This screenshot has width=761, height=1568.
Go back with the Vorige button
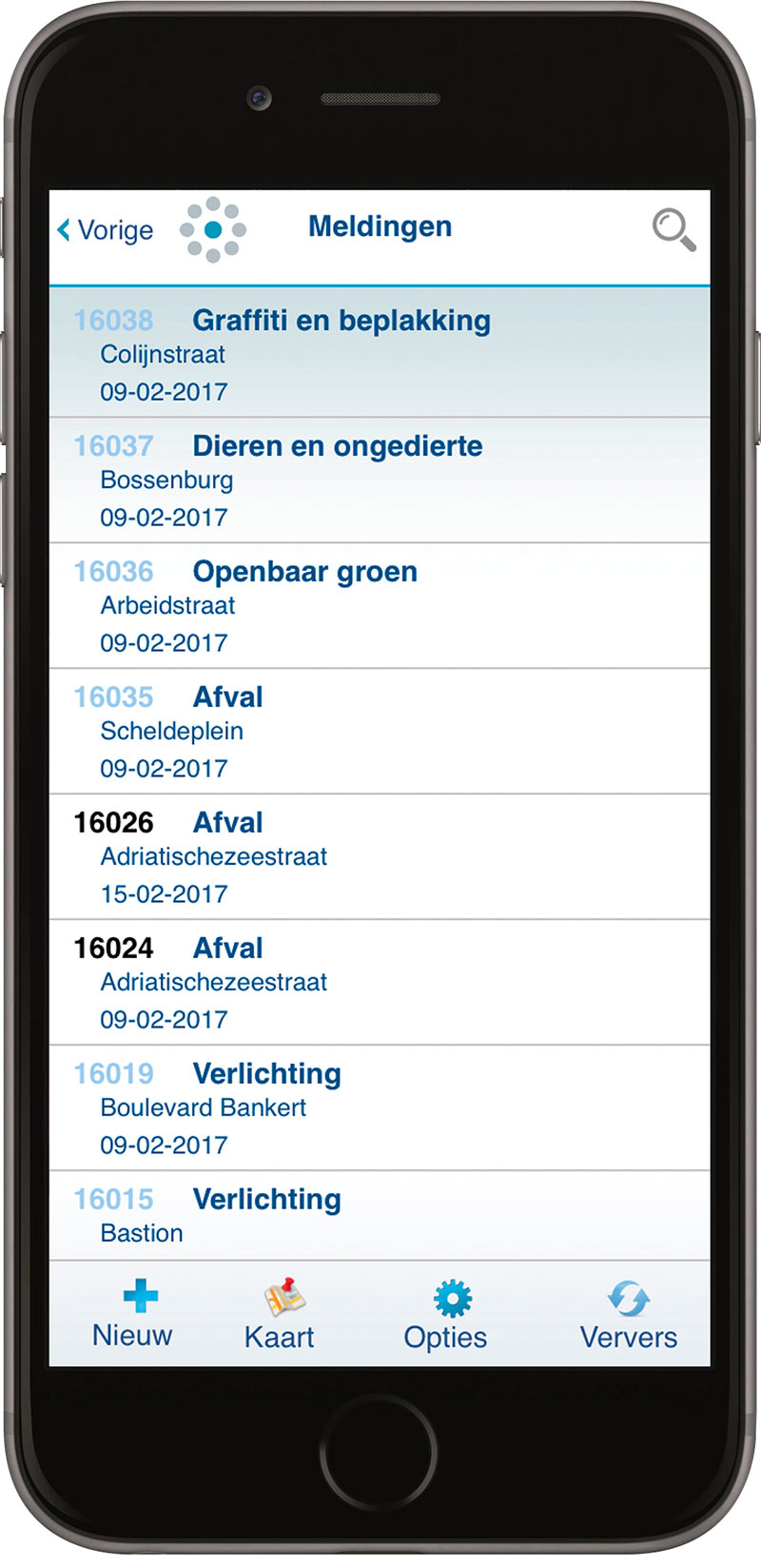tap(106, 230)
